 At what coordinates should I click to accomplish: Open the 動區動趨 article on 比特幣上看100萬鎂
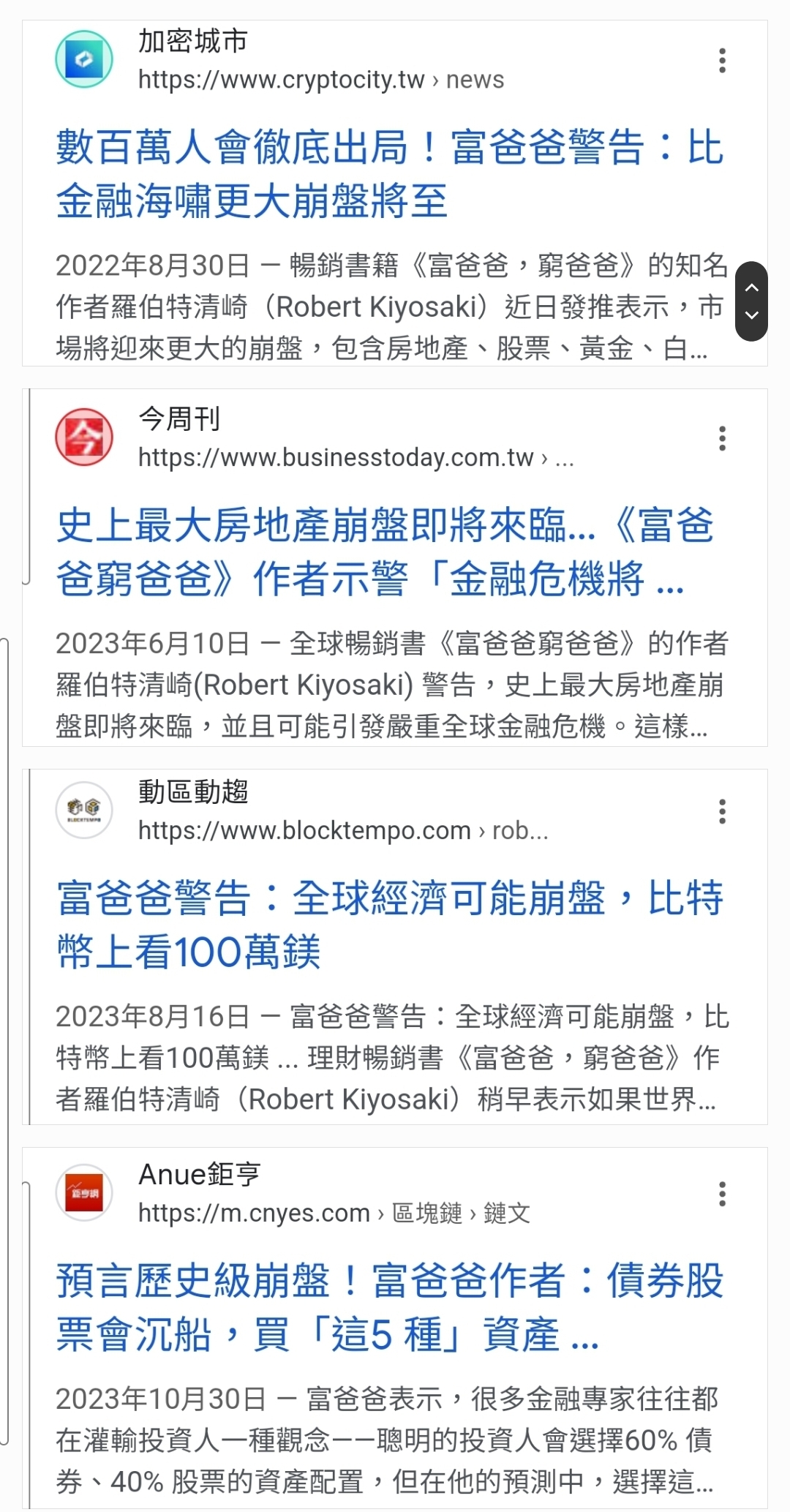click(390, 925)
